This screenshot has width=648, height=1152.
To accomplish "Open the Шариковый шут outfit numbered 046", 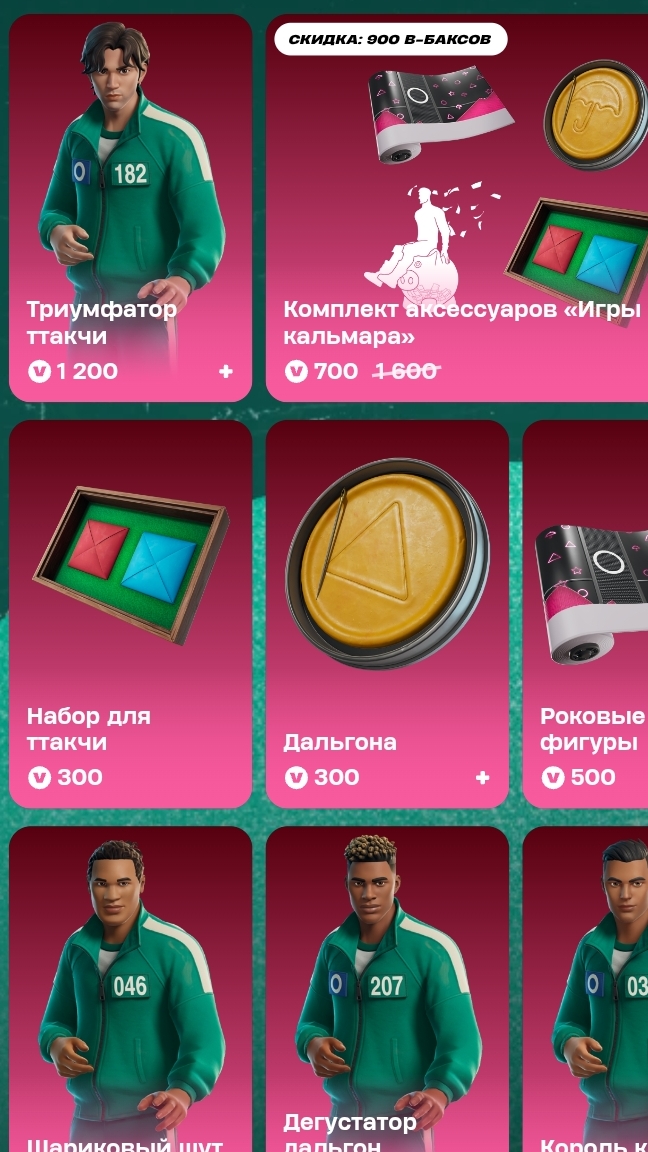I will tap(130, 990).
